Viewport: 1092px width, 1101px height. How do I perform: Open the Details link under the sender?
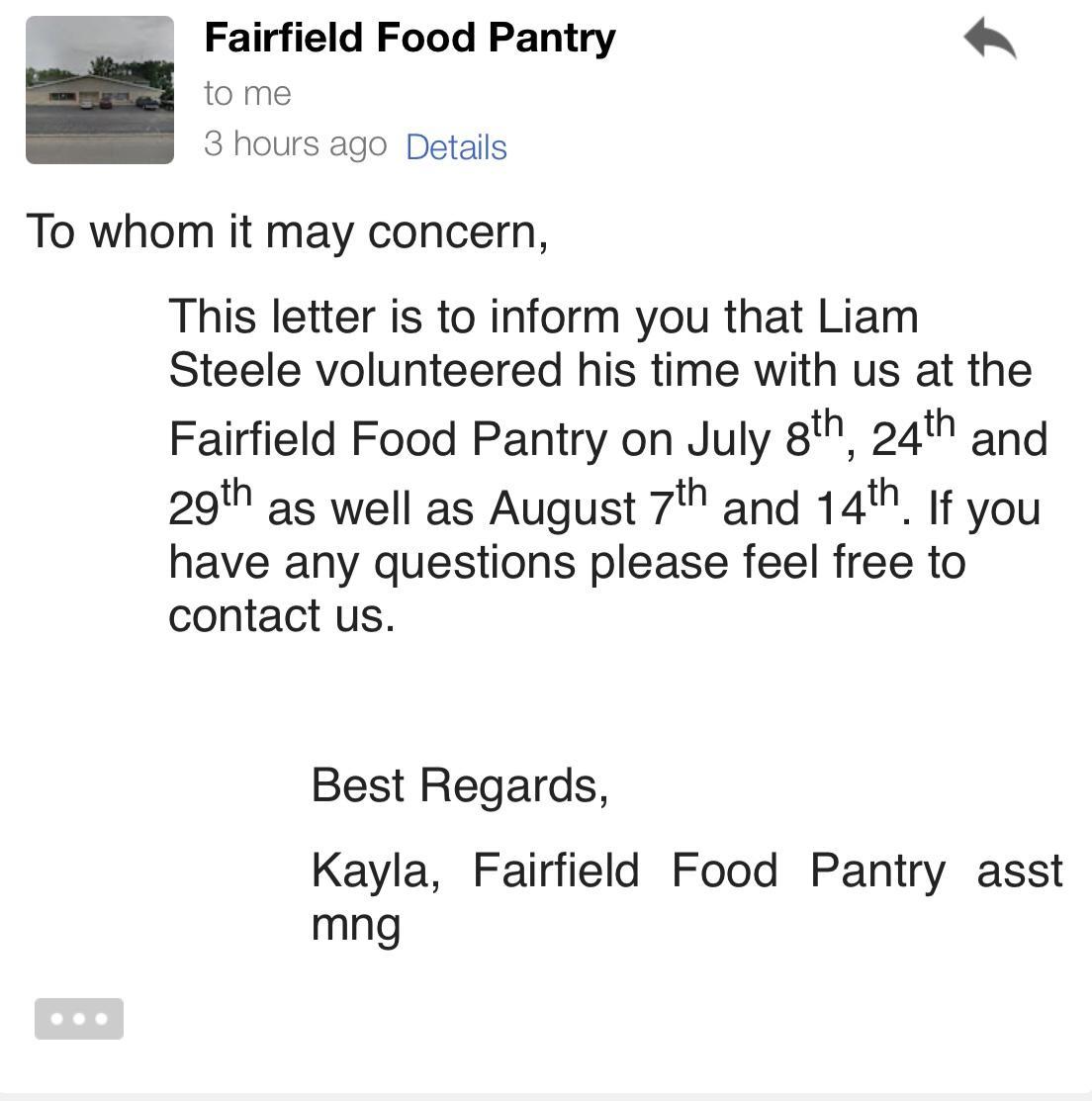(456, 146)
